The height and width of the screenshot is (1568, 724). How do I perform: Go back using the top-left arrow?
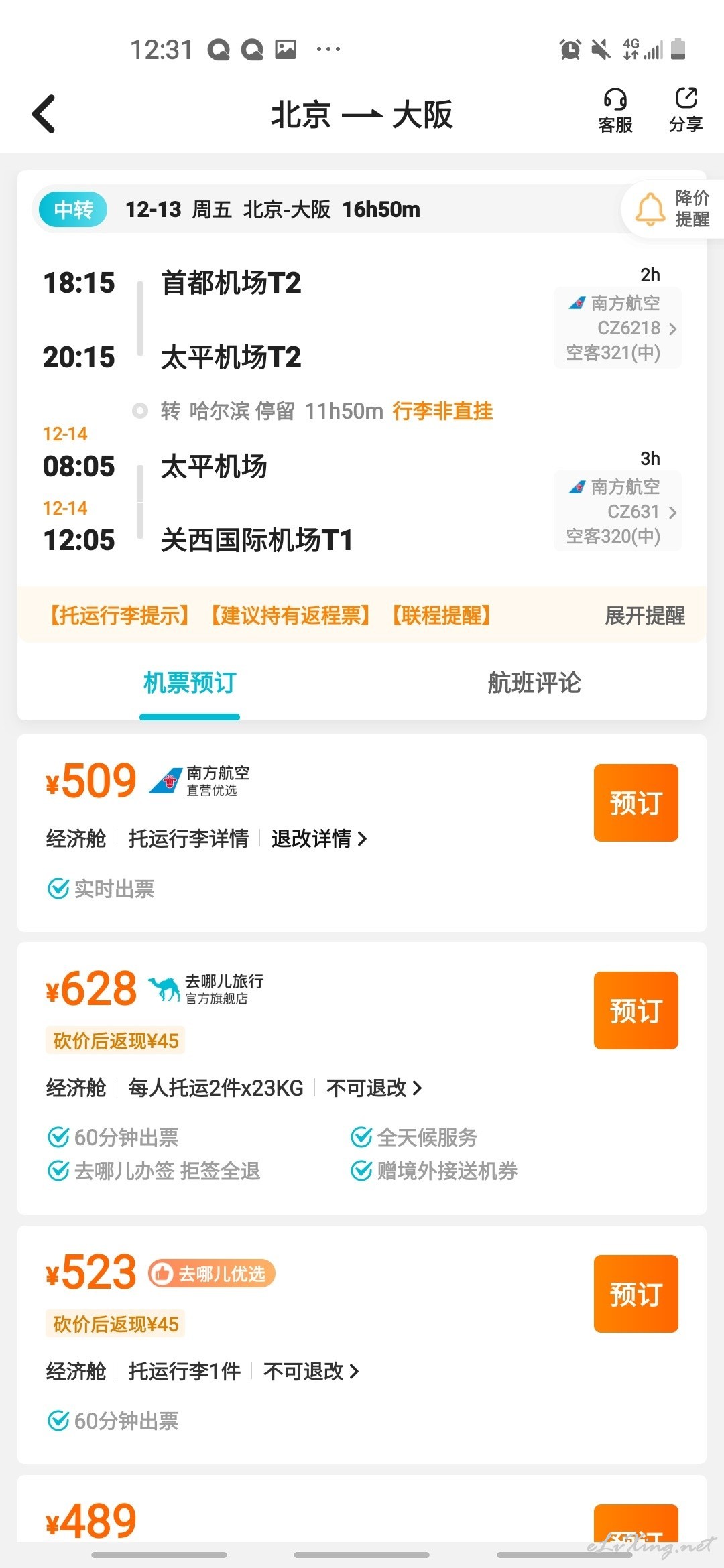tap(44, 114)
